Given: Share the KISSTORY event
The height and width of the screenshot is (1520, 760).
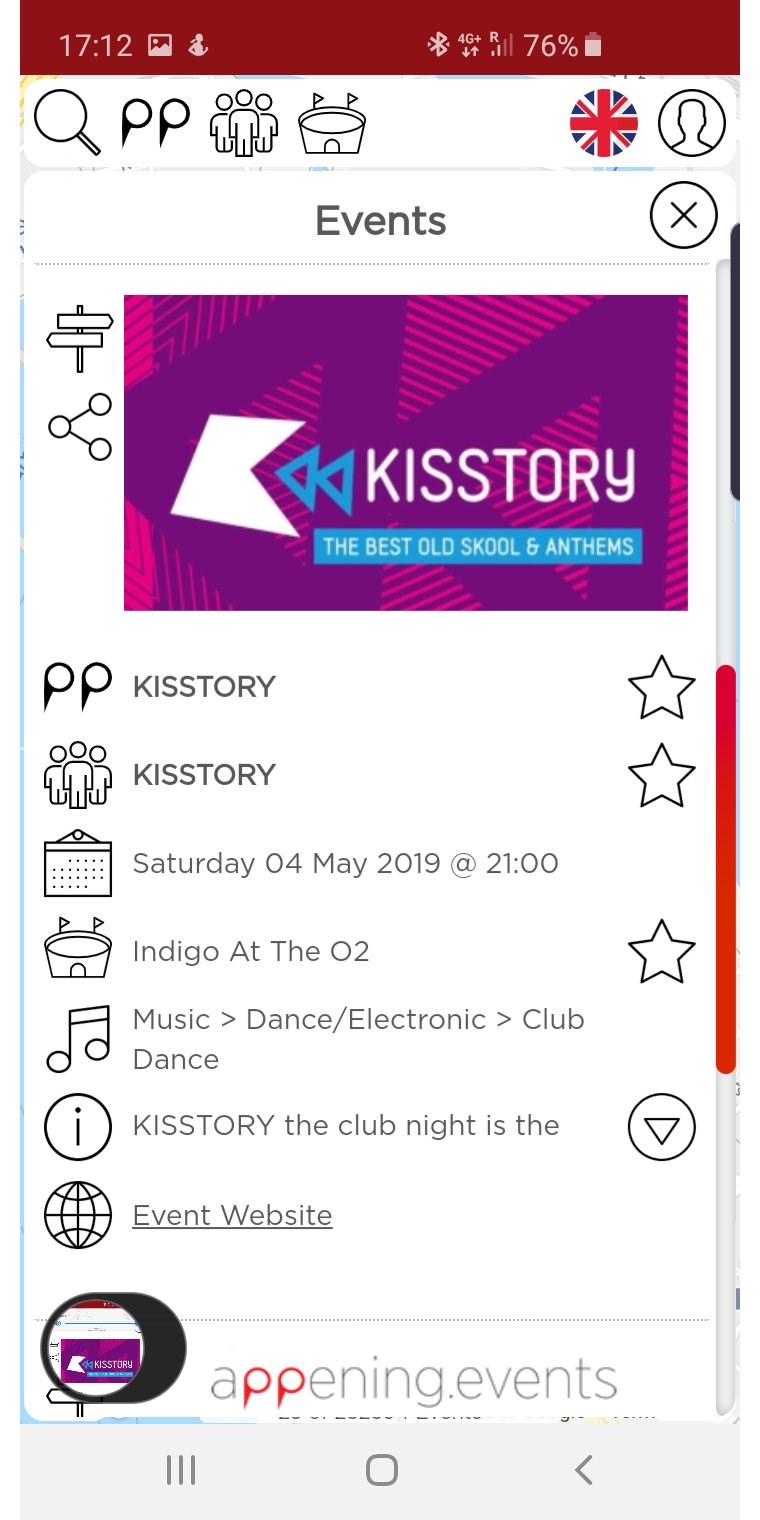Looking at the screenshot, I should pos(80,427).
